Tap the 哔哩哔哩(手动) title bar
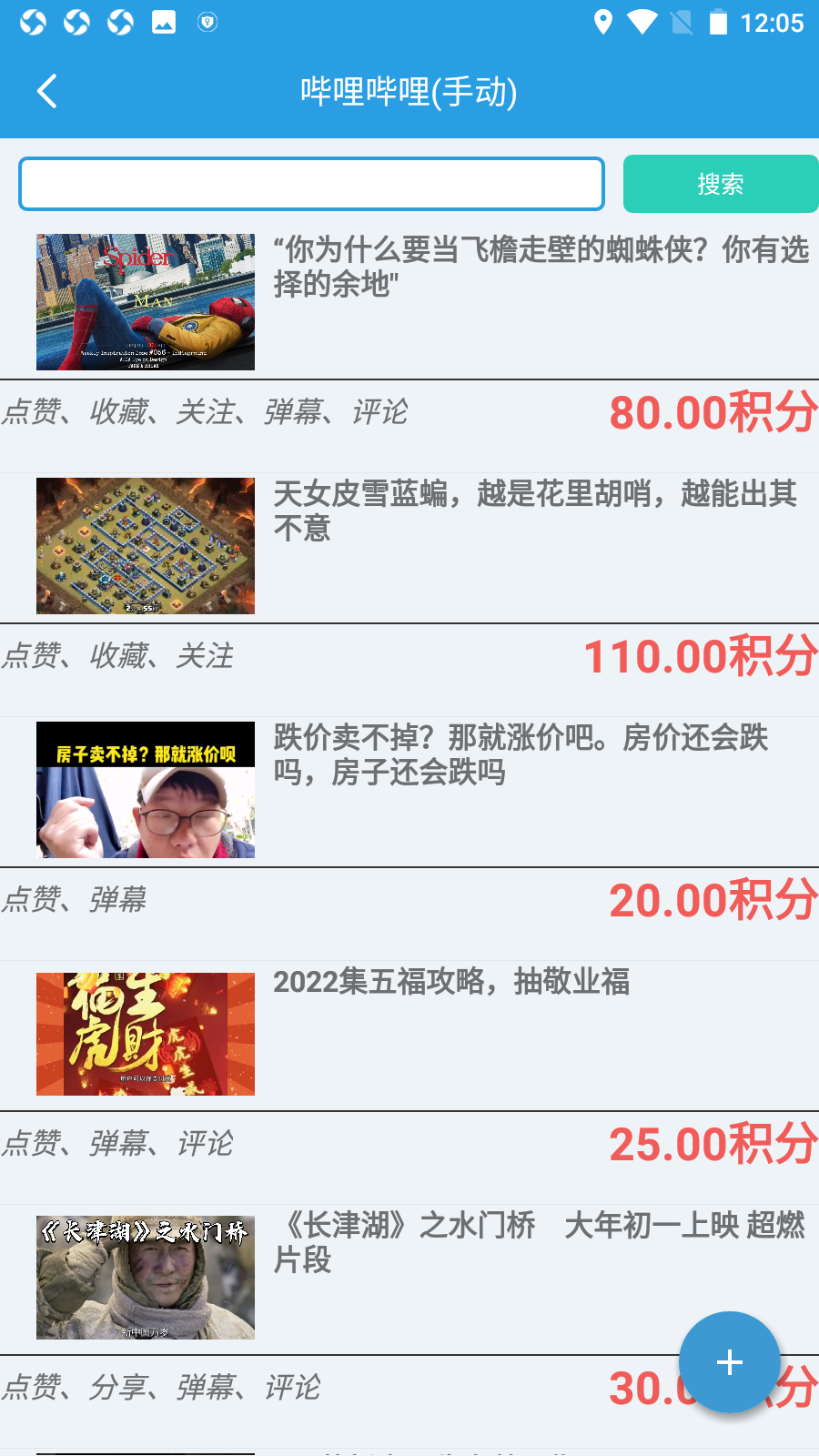The height and width of the screenshot is (1456, 819). tap(409, 91)
